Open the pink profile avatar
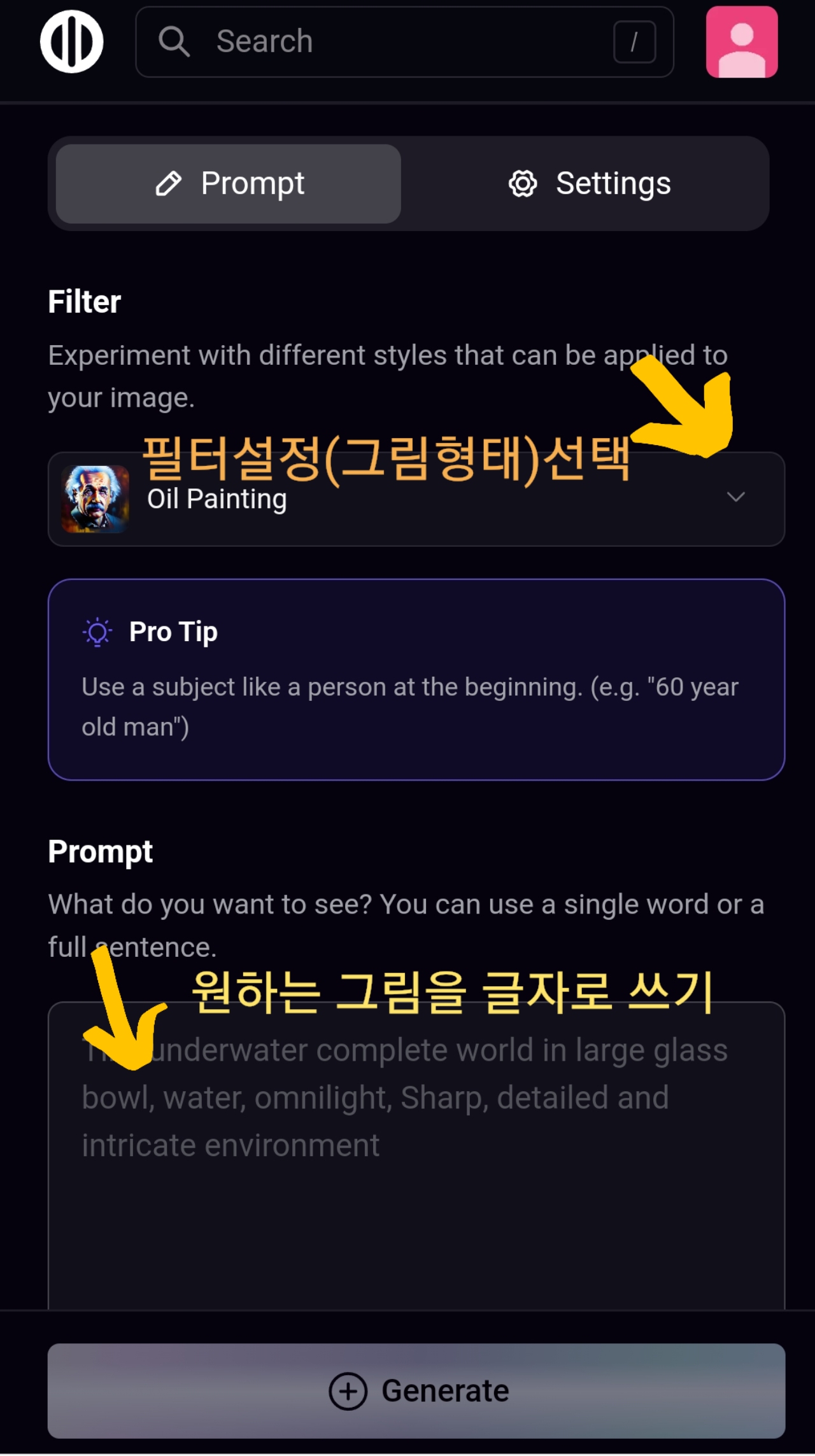This screenshot has width=815, height=1456. [742, 42]
